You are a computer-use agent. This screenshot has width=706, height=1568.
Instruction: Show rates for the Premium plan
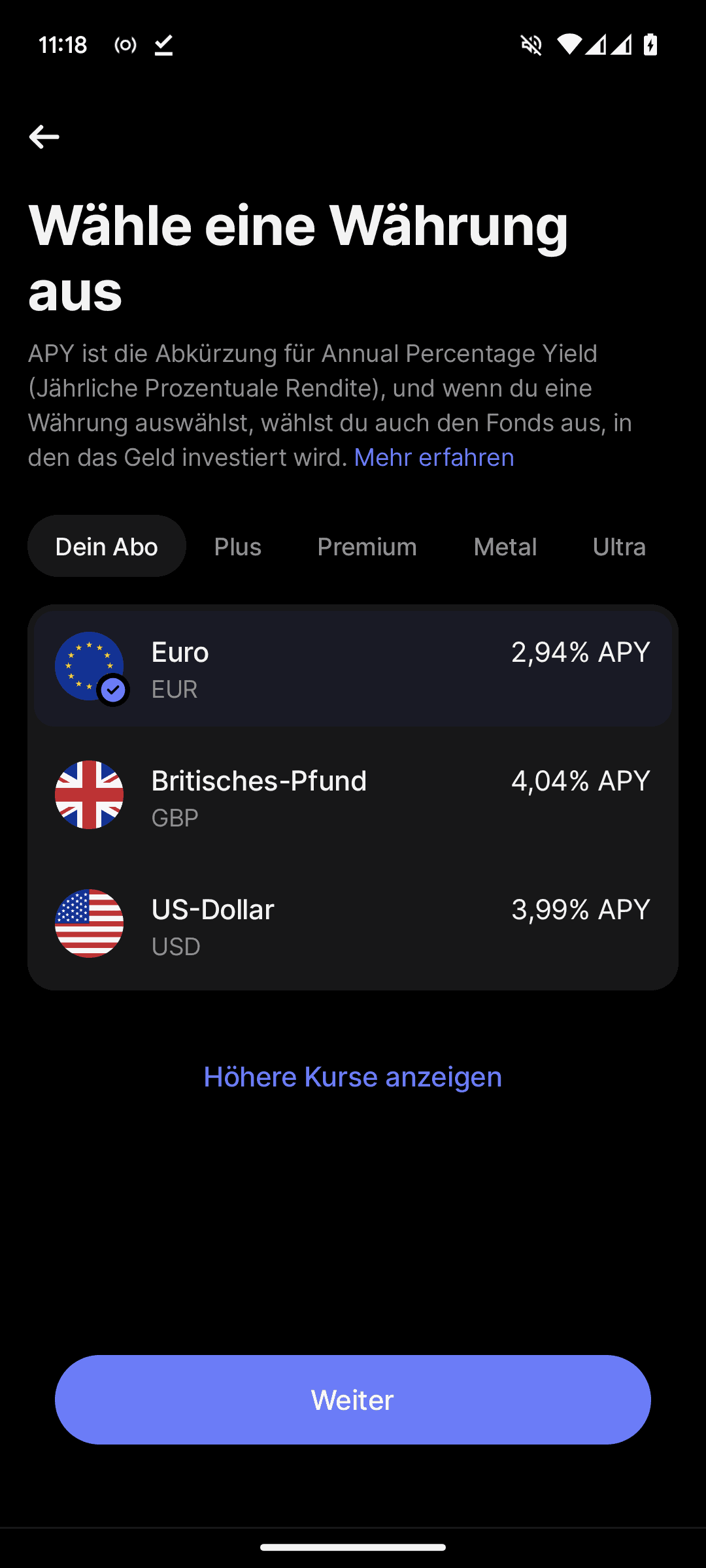point(367,546)
